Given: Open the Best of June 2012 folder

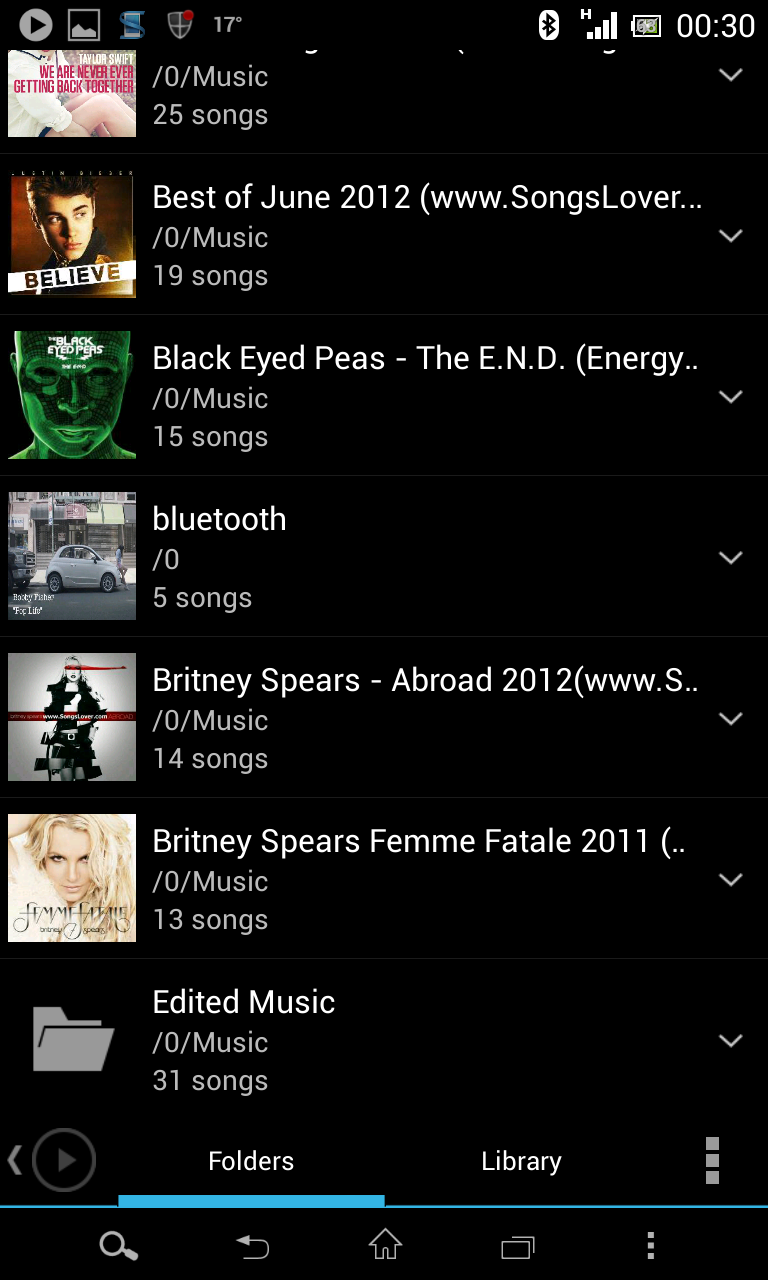Looking at the screenshot, I should coord(400,236).
